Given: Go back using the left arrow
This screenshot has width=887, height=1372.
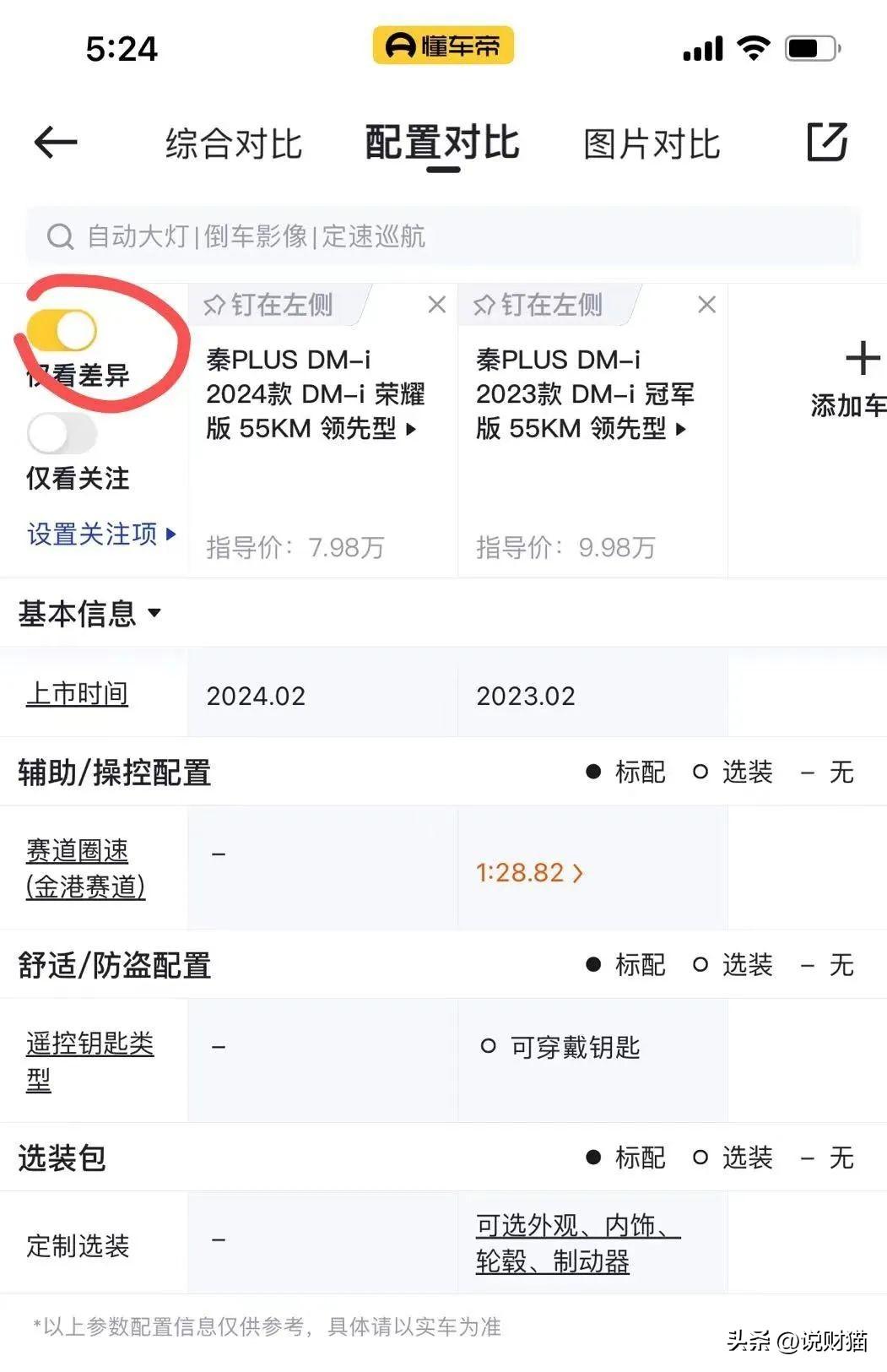Looking at the screenshot, I should 56,142.
